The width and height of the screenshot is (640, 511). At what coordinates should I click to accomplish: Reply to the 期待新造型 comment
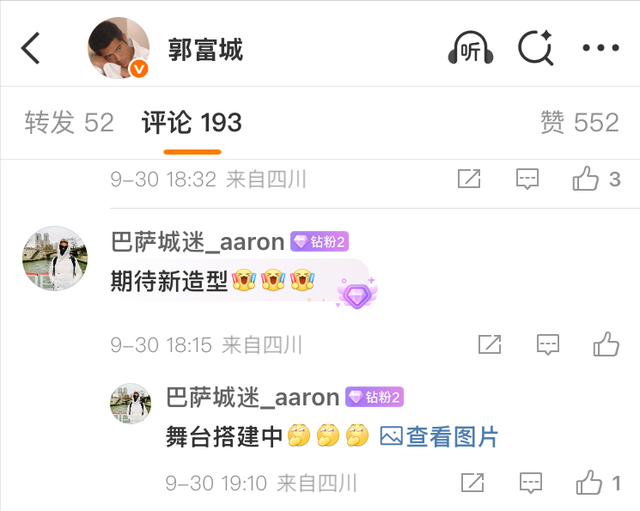point(547,345)
